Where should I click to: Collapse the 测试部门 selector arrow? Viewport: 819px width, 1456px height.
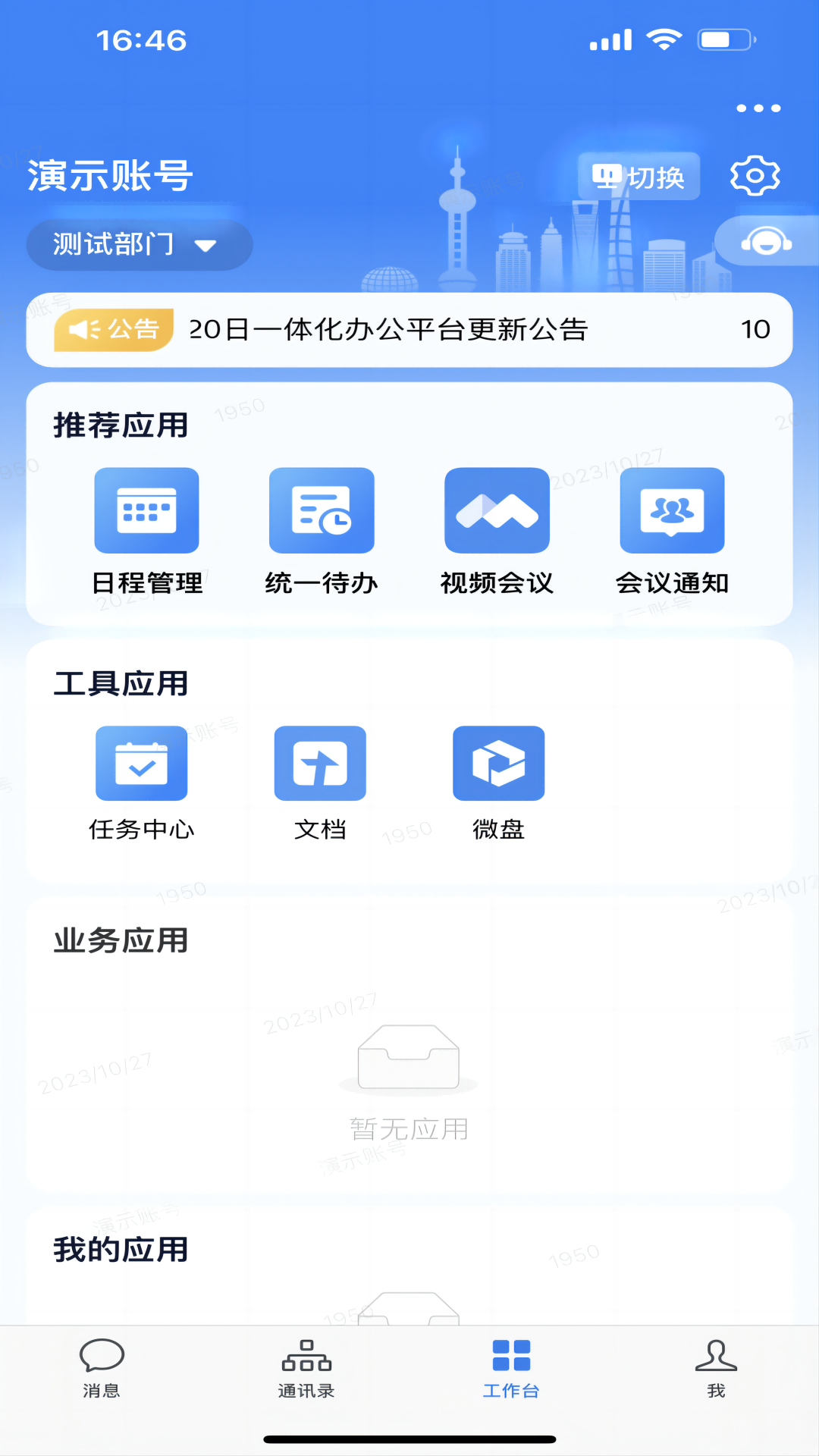point(206,245)
